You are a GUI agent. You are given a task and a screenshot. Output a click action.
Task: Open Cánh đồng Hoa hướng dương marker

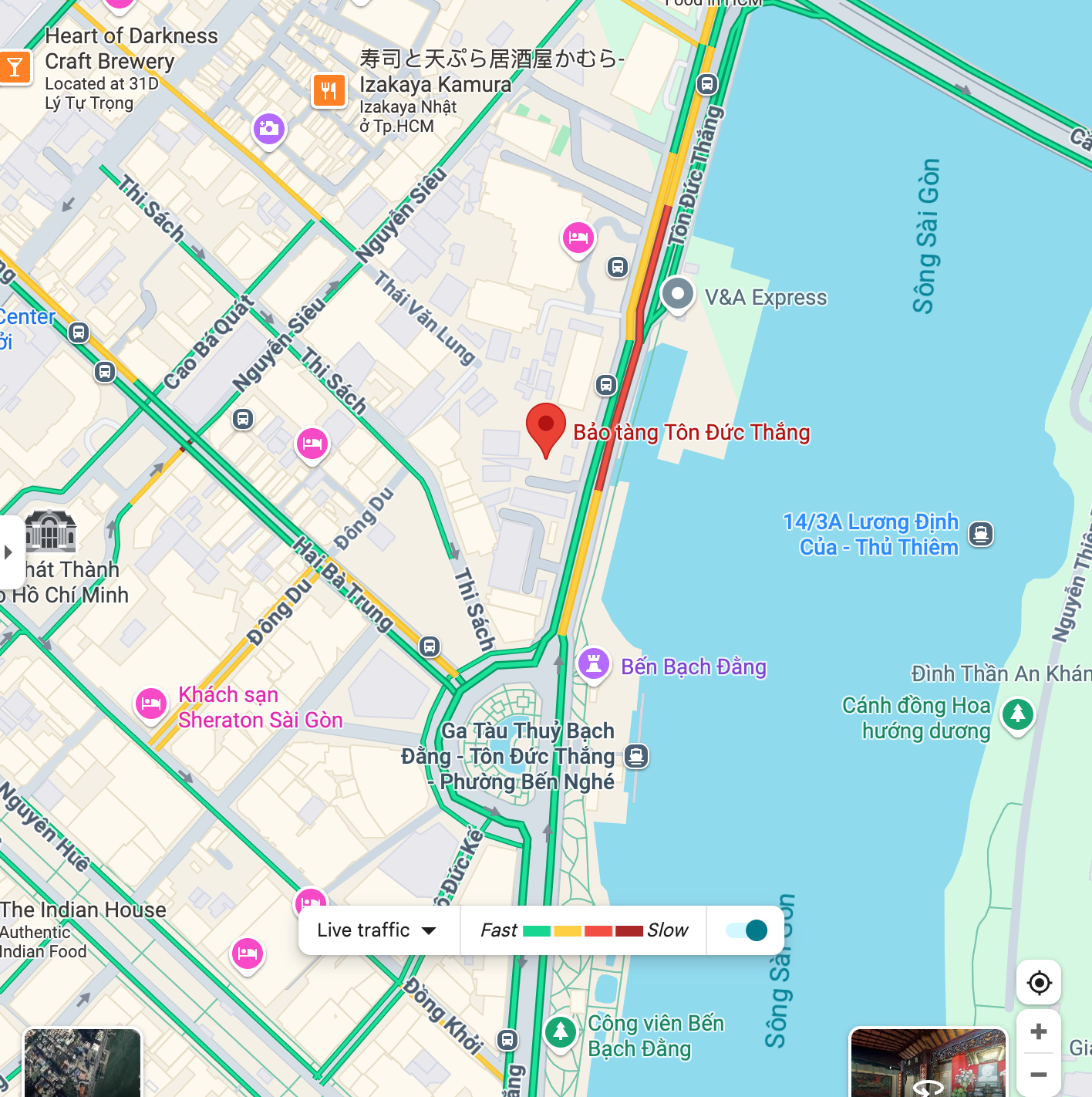1017,713
